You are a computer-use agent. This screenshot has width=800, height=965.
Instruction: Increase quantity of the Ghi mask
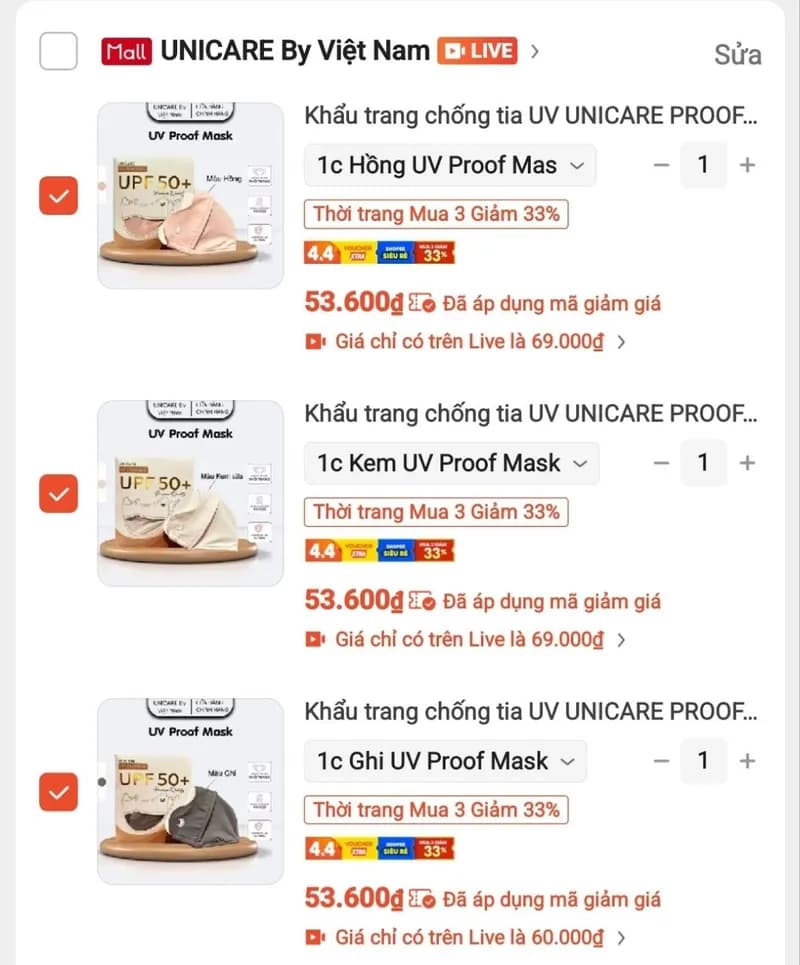[x=747, y=760]
